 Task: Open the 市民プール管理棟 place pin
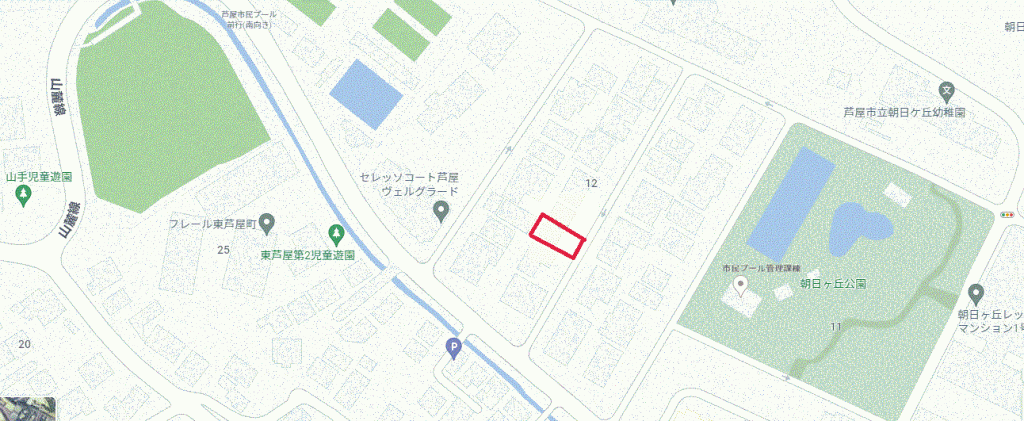coord(741,289)
